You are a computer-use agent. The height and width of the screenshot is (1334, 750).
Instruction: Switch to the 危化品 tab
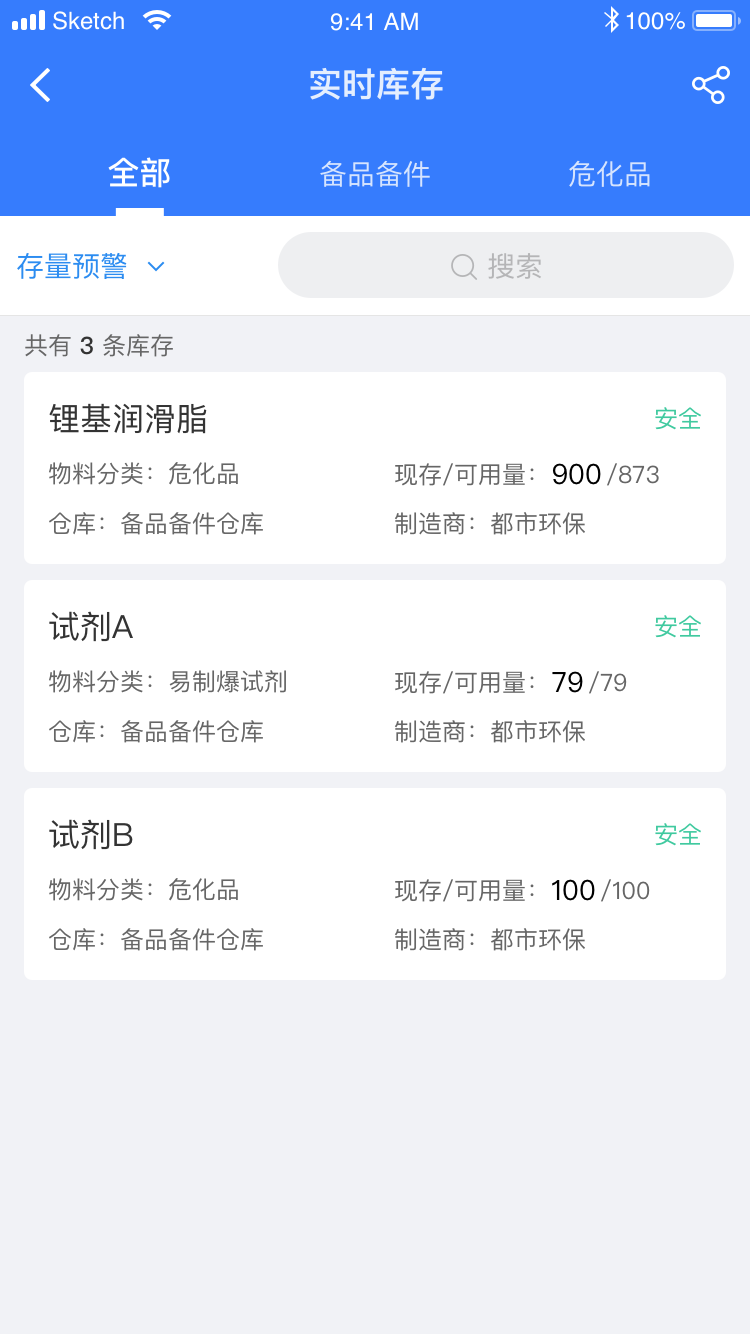[609, 174]
